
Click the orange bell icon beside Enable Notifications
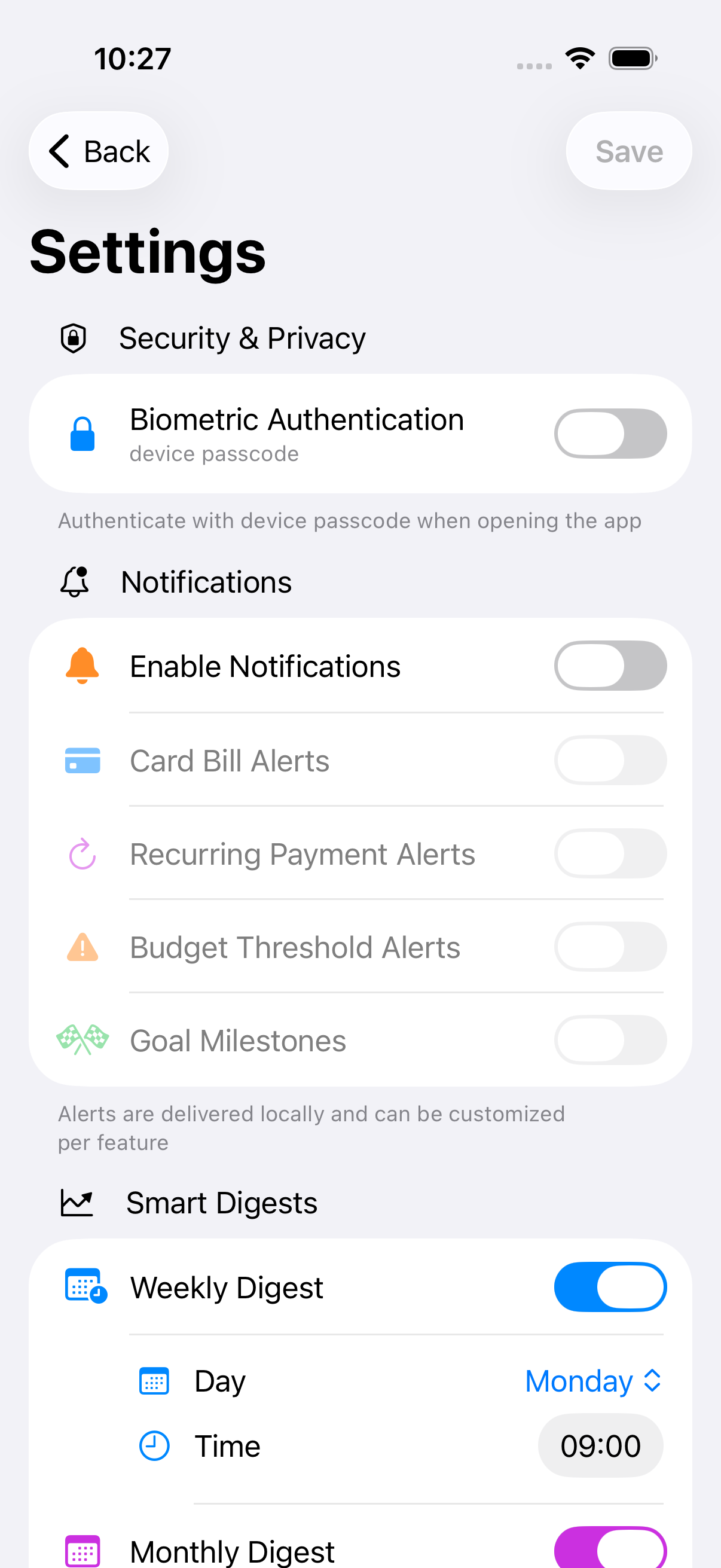pyautogui.click(x=82, y=666)
